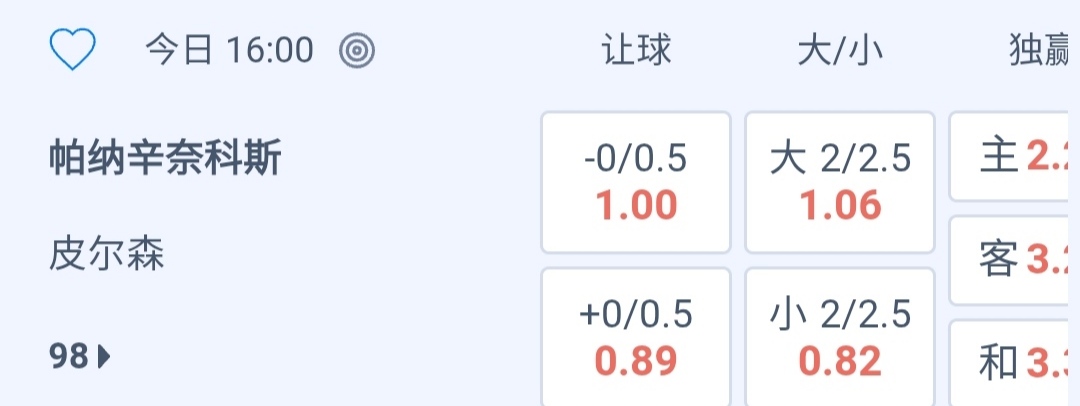The image size is (1080, 406).
Task: Expand the 98 more markets
Action: (x=80, y=356)
